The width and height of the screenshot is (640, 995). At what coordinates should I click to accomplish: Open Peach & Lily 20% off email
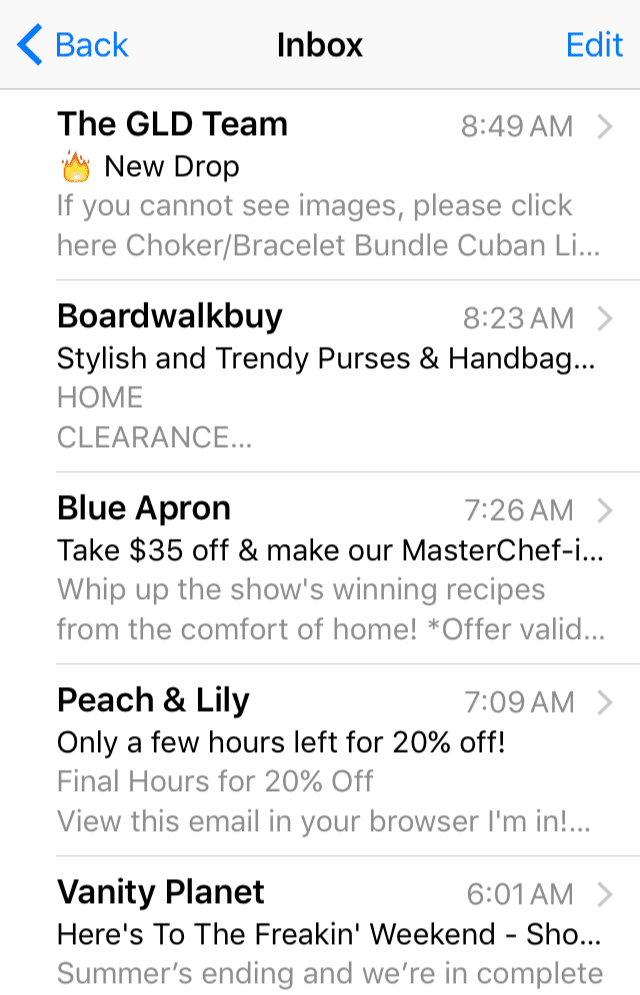pos(330,760)
